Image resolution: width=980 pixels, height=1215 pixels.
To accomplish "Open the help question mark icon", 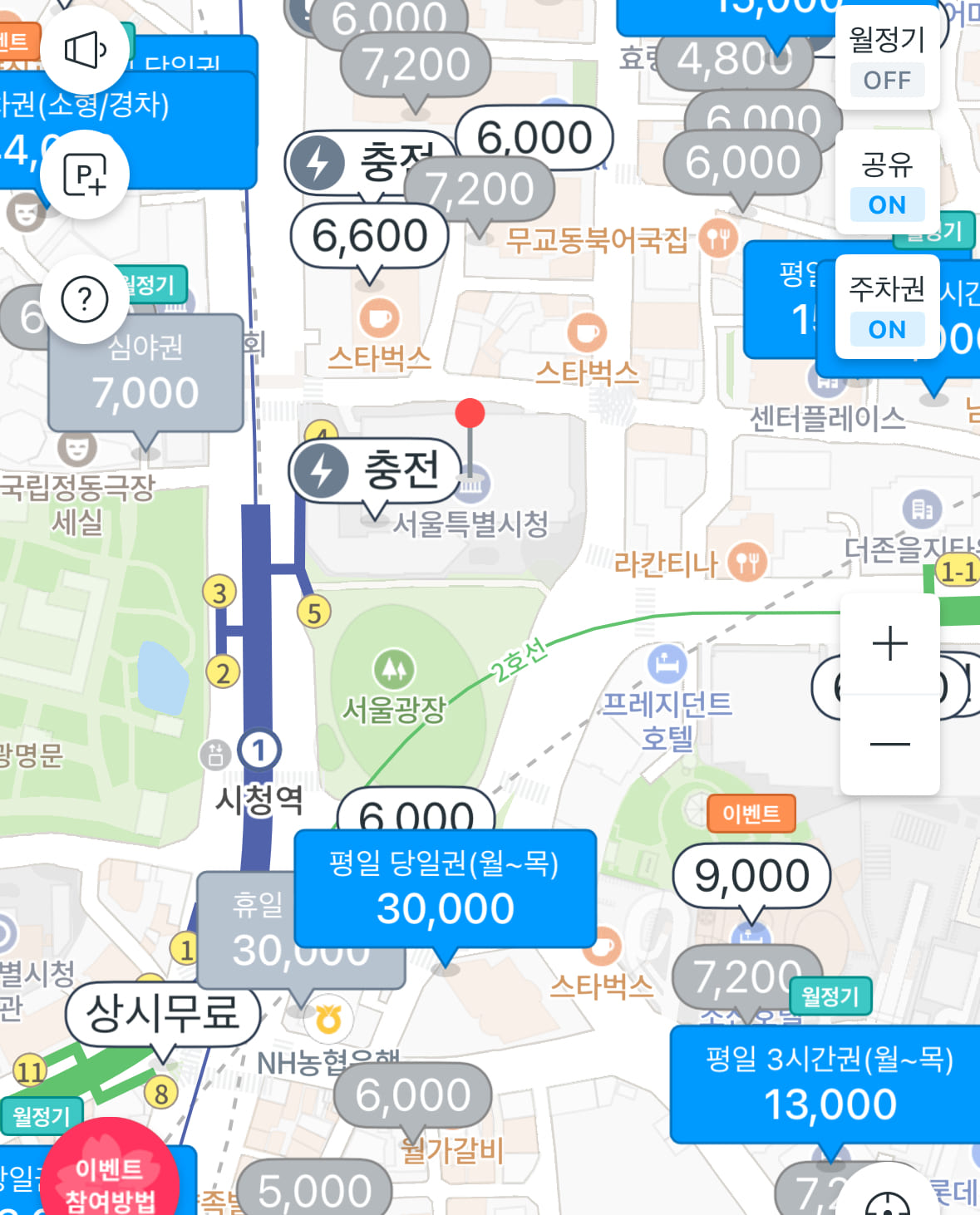I will pyautogui.click(x=83, y=300).
